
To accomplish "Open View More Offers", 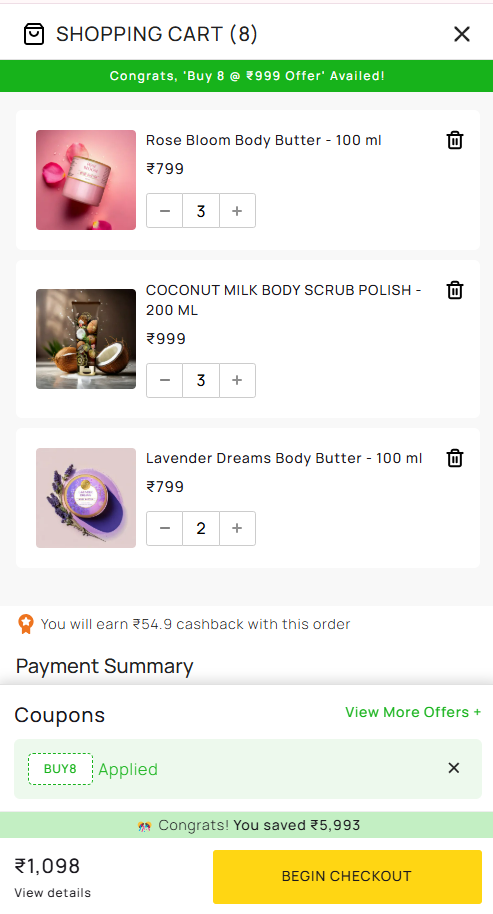I will pos(413,712).
